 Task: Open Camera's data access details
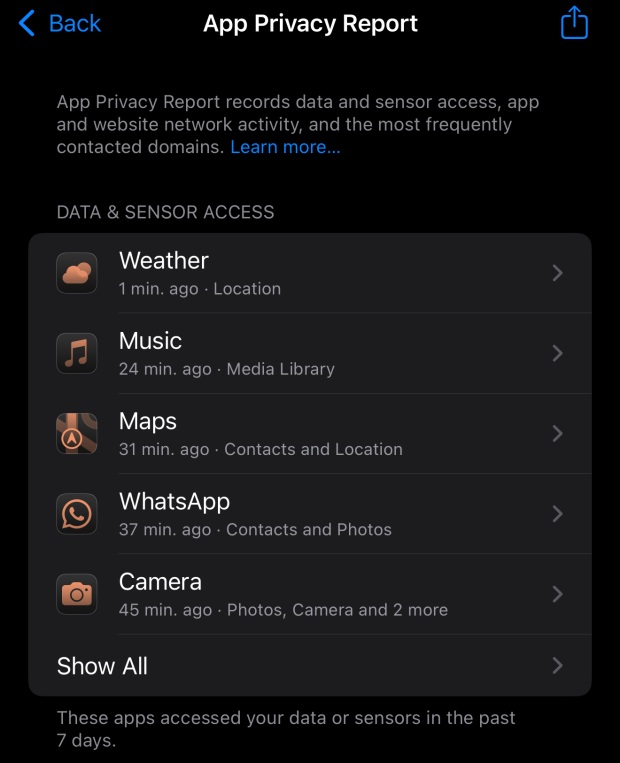point(310,593)
